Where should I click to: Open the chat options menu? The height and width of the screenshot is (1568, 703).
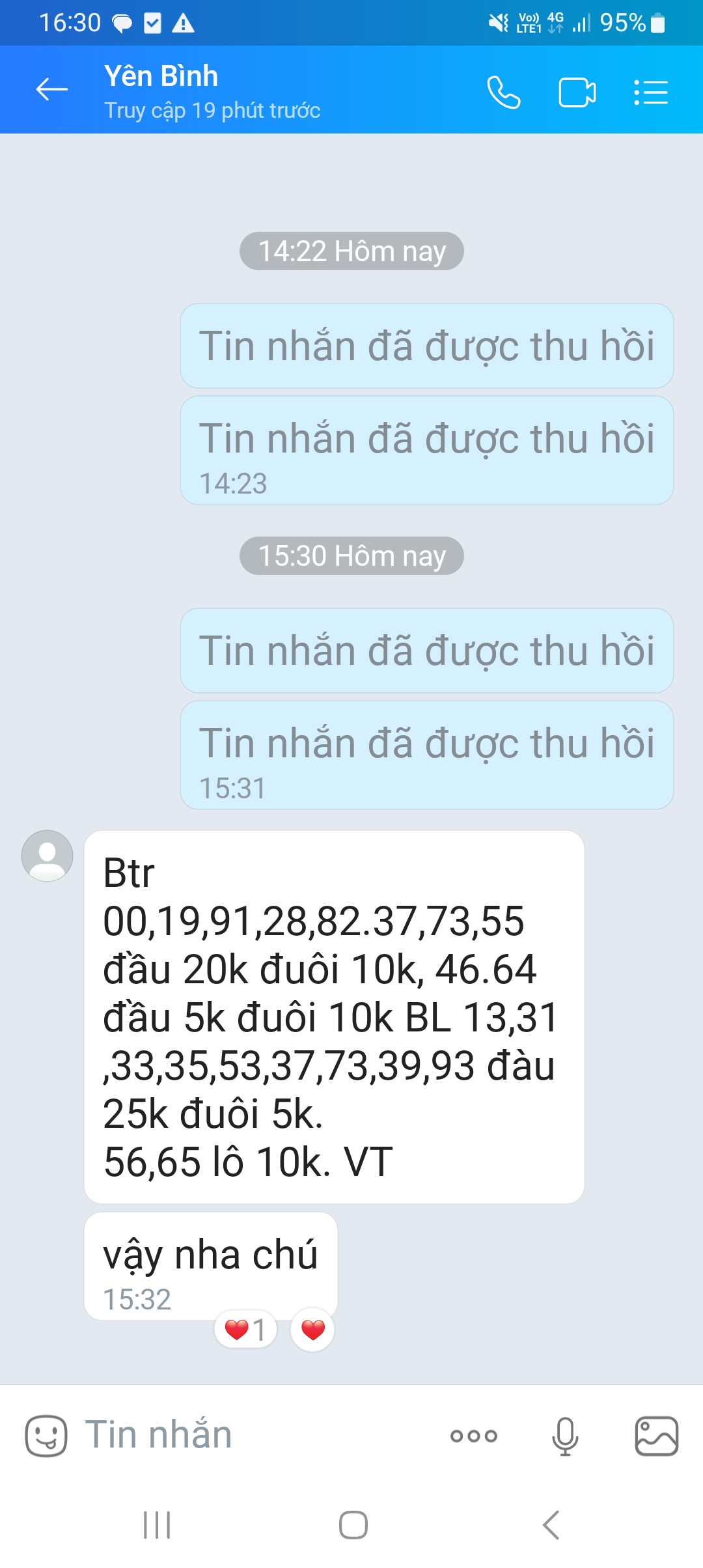[x=651, y=92]
